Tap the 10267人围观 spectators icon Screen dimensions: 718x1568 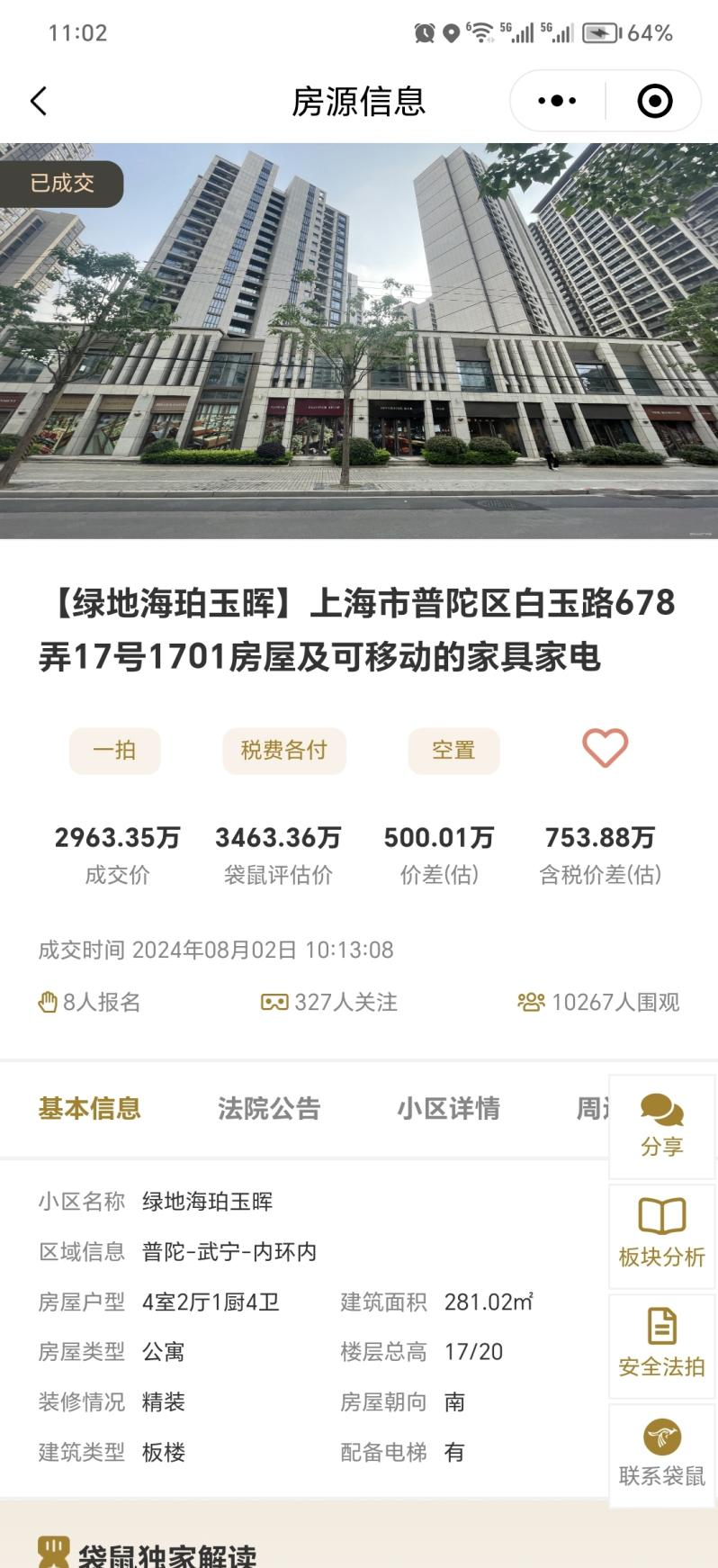(x=532, y=1002)
